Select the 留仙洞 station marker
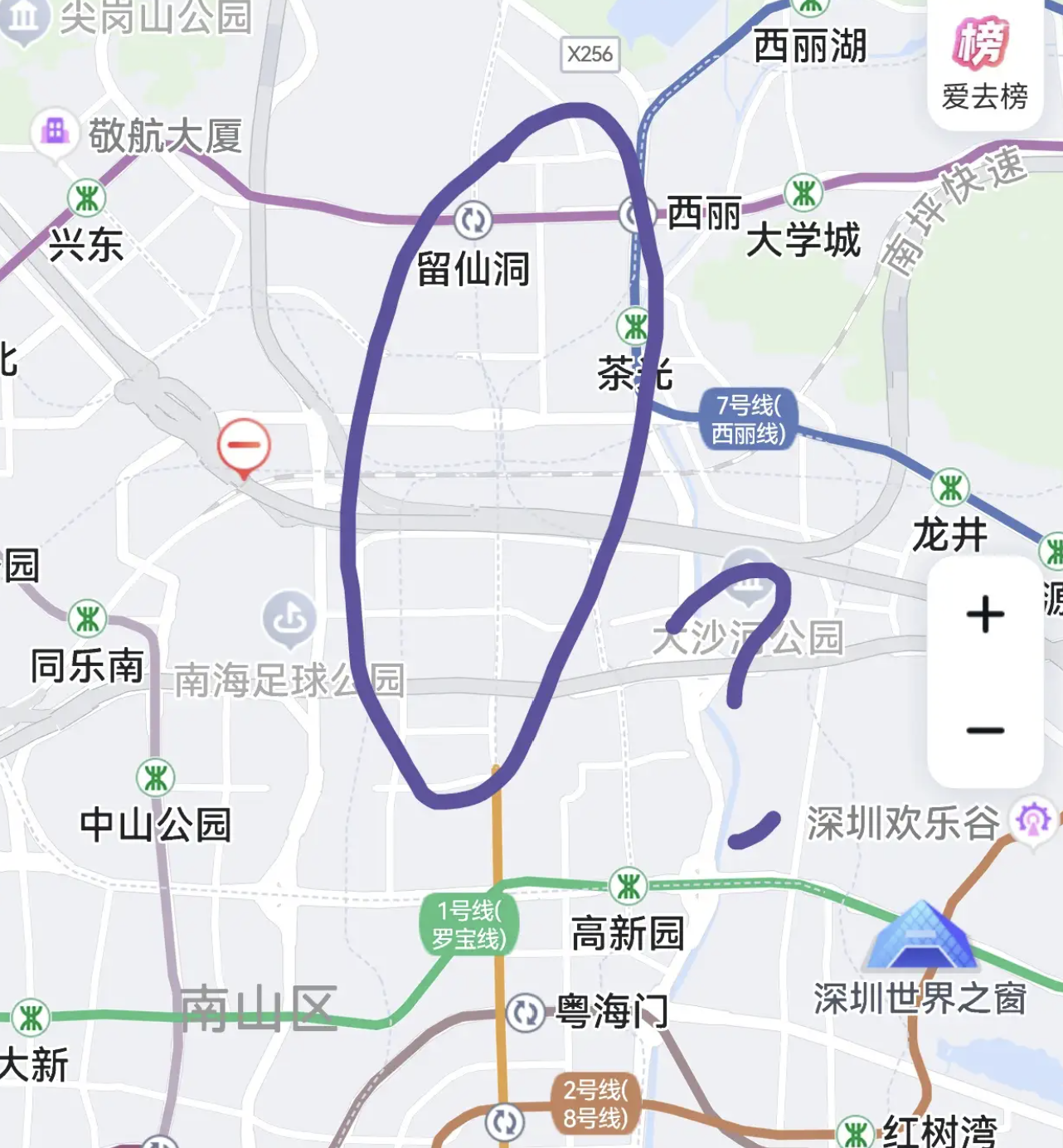This screenshot has width=1063, height=1148. (x=473, y=220)
